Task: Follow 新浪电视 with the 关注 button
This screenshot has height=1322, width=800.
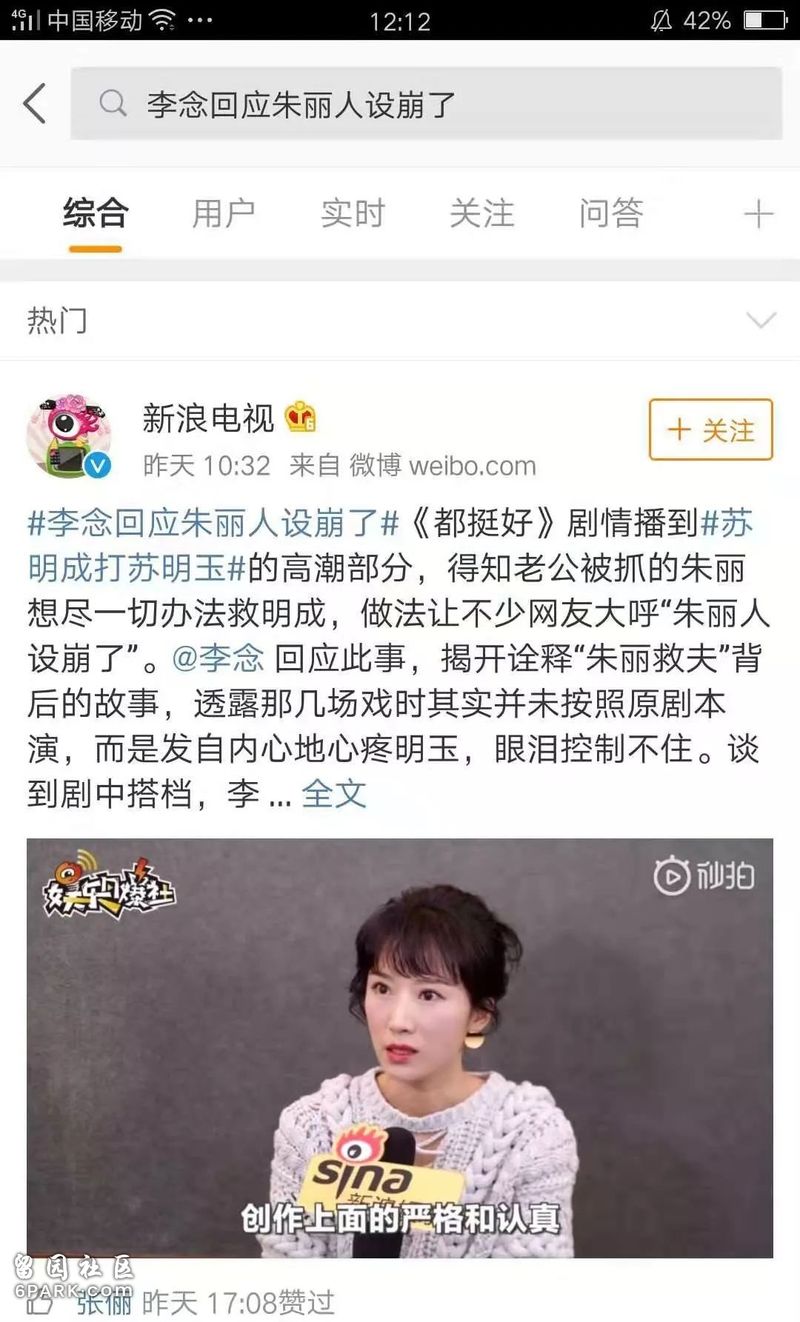Action: click(x=711, y=430)
